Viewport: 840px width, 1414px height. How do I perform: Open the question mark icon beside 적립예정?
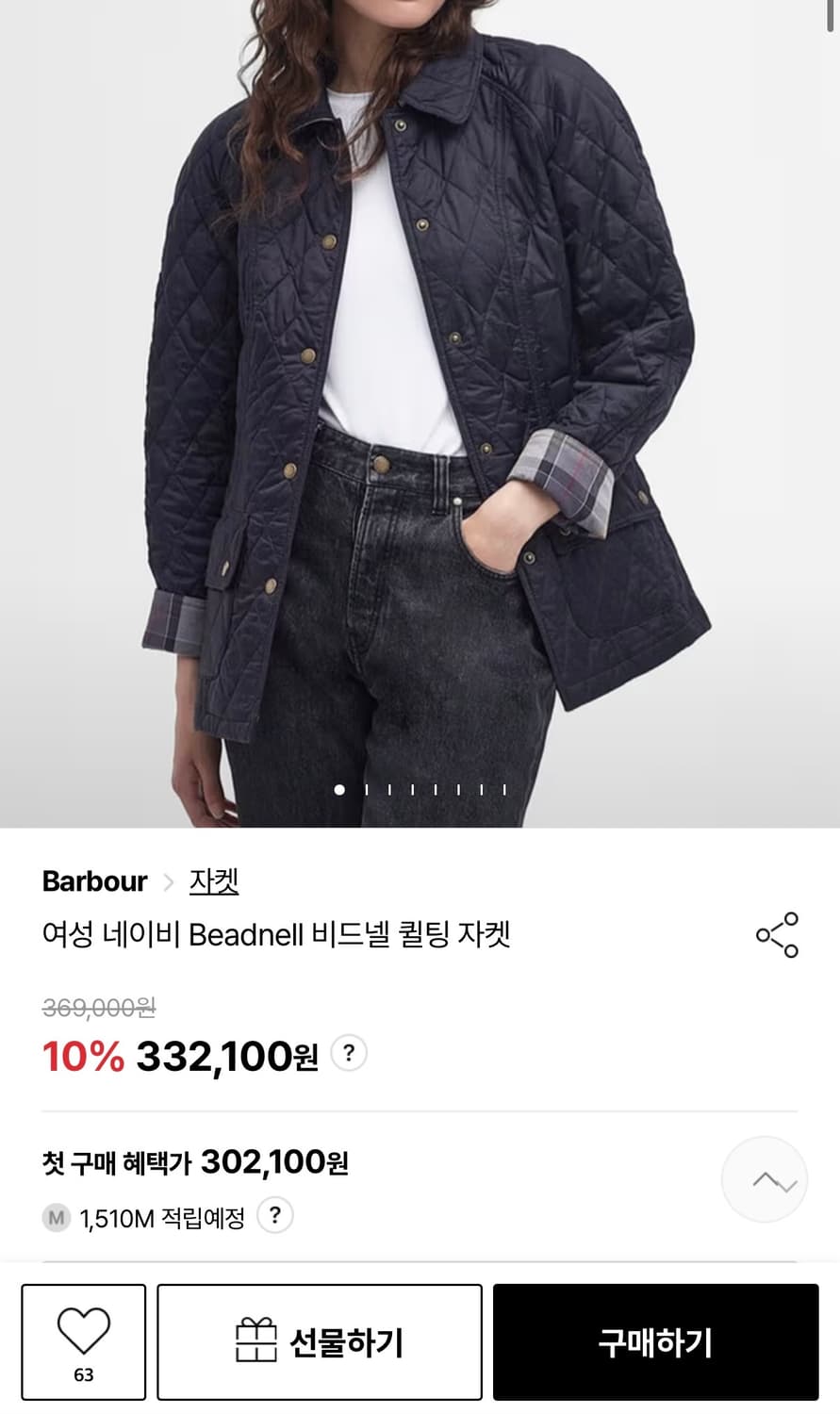[x=274, y=1217]
